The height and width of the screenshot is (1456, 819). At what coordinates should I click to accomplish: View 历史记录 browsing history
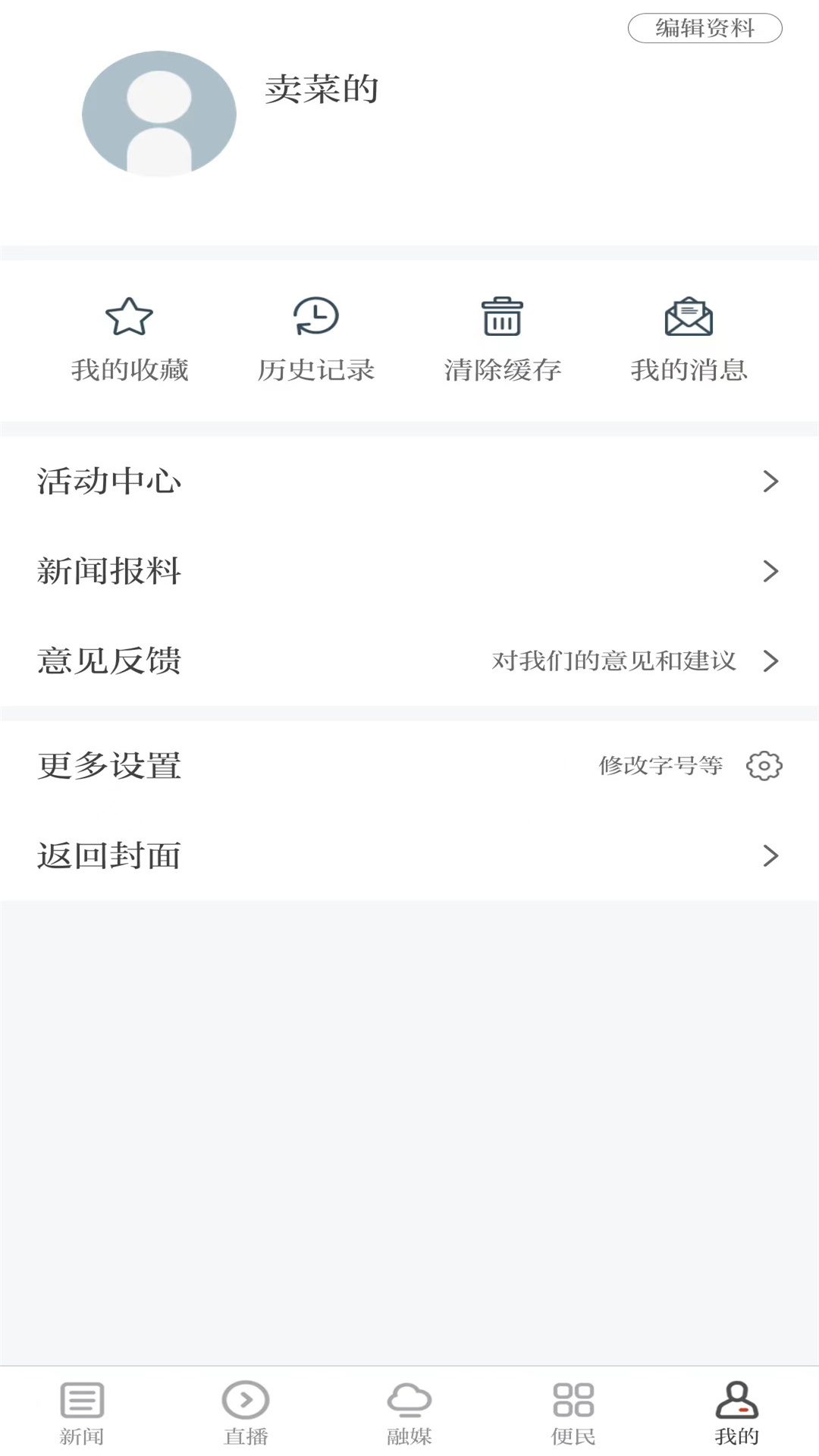[x=316, y=339]
